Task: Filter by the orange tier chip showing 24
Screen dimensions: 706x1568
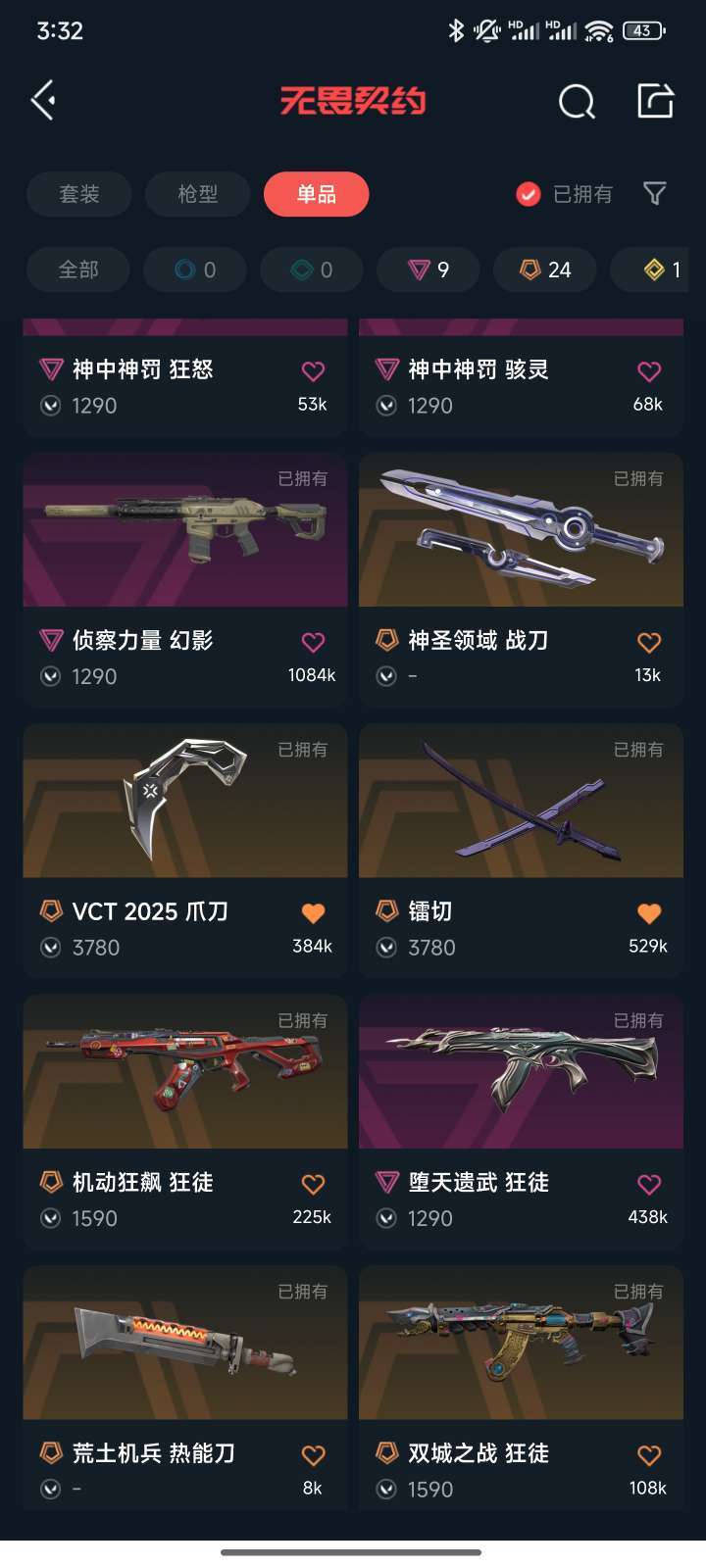Action: click(x=545, y=269)
